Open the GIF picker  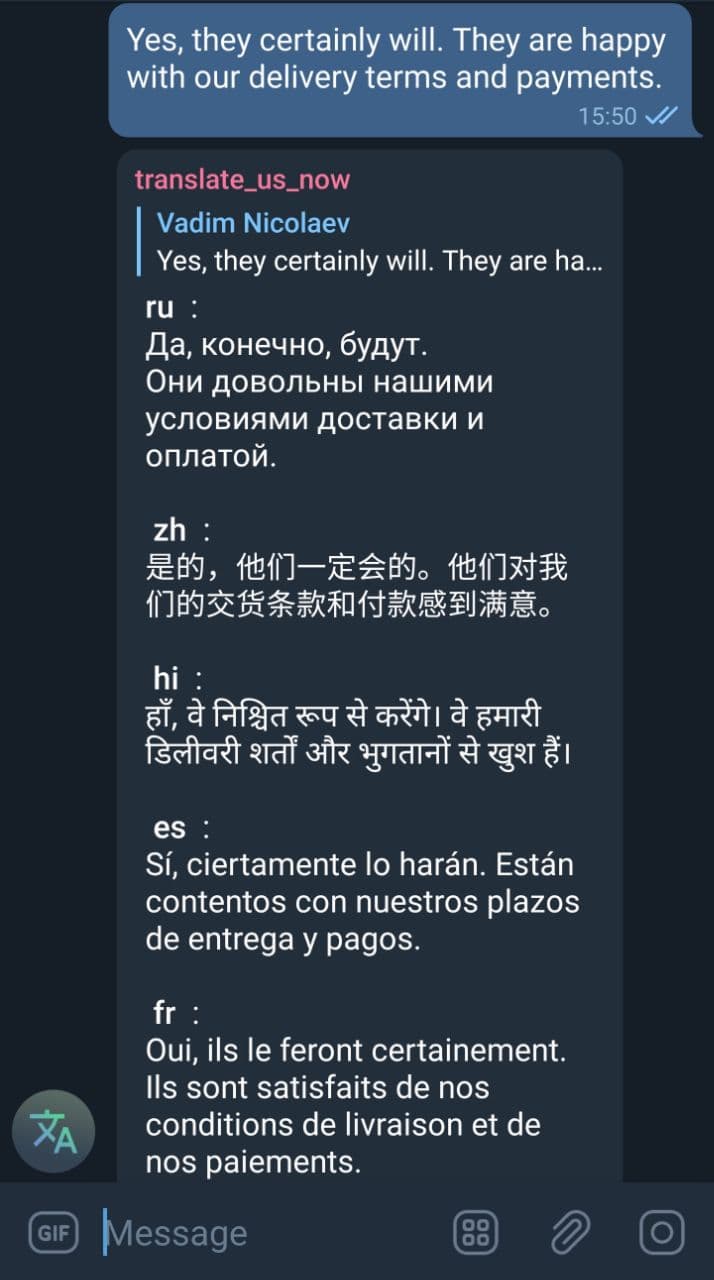[x=52, y=1233]
